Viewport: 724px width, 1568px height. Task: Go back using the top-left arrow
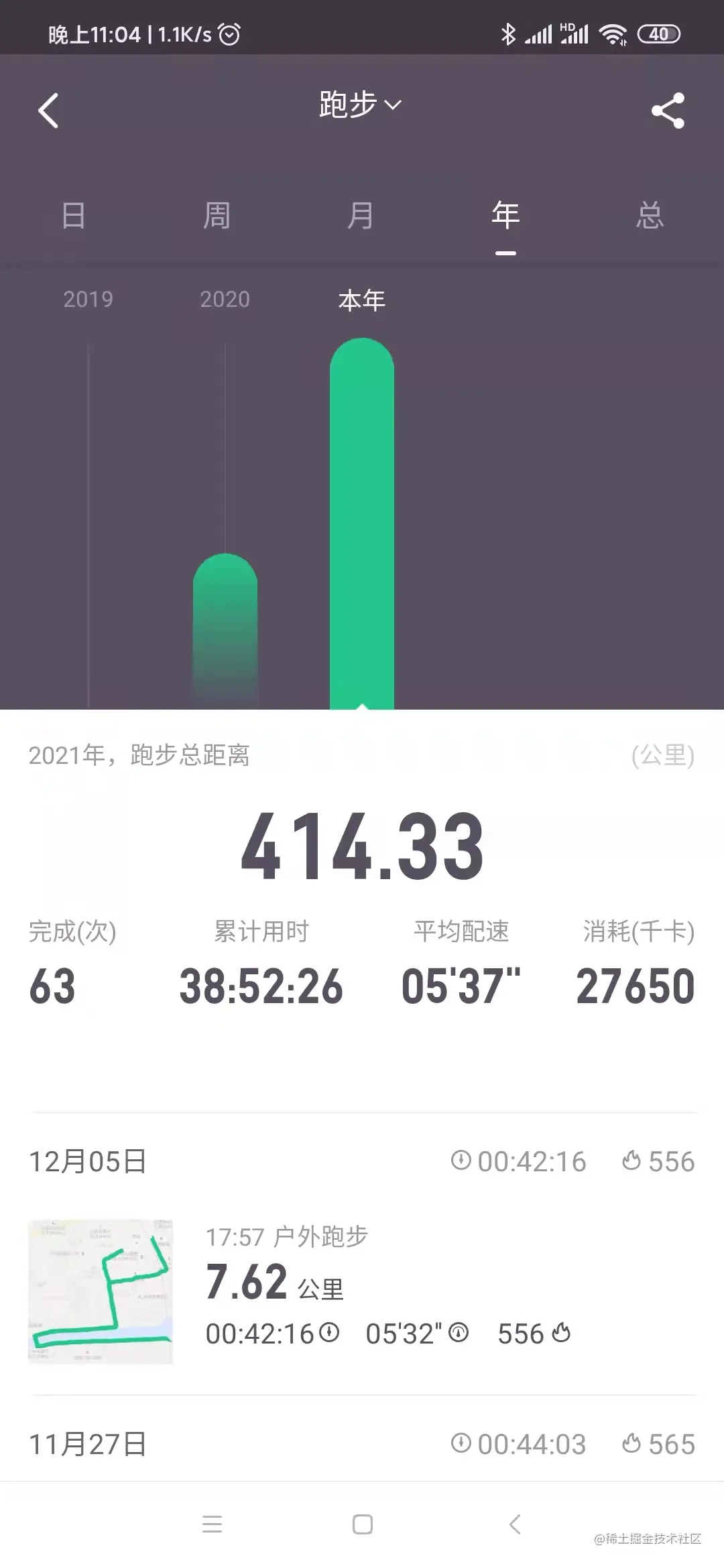(48, 111)
